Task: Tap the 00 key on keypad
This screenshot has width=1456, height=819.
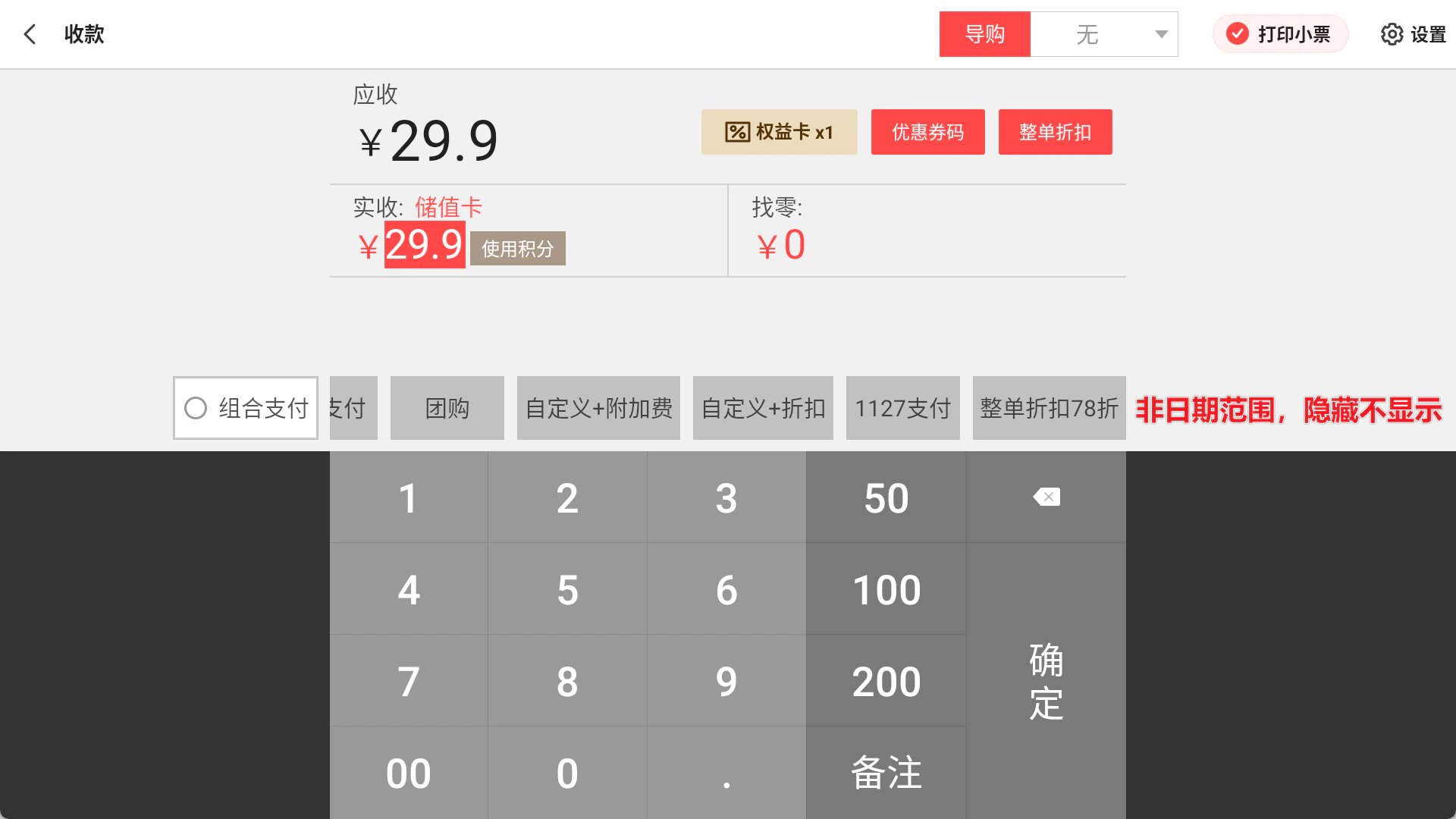Action: tap(409, 773)
